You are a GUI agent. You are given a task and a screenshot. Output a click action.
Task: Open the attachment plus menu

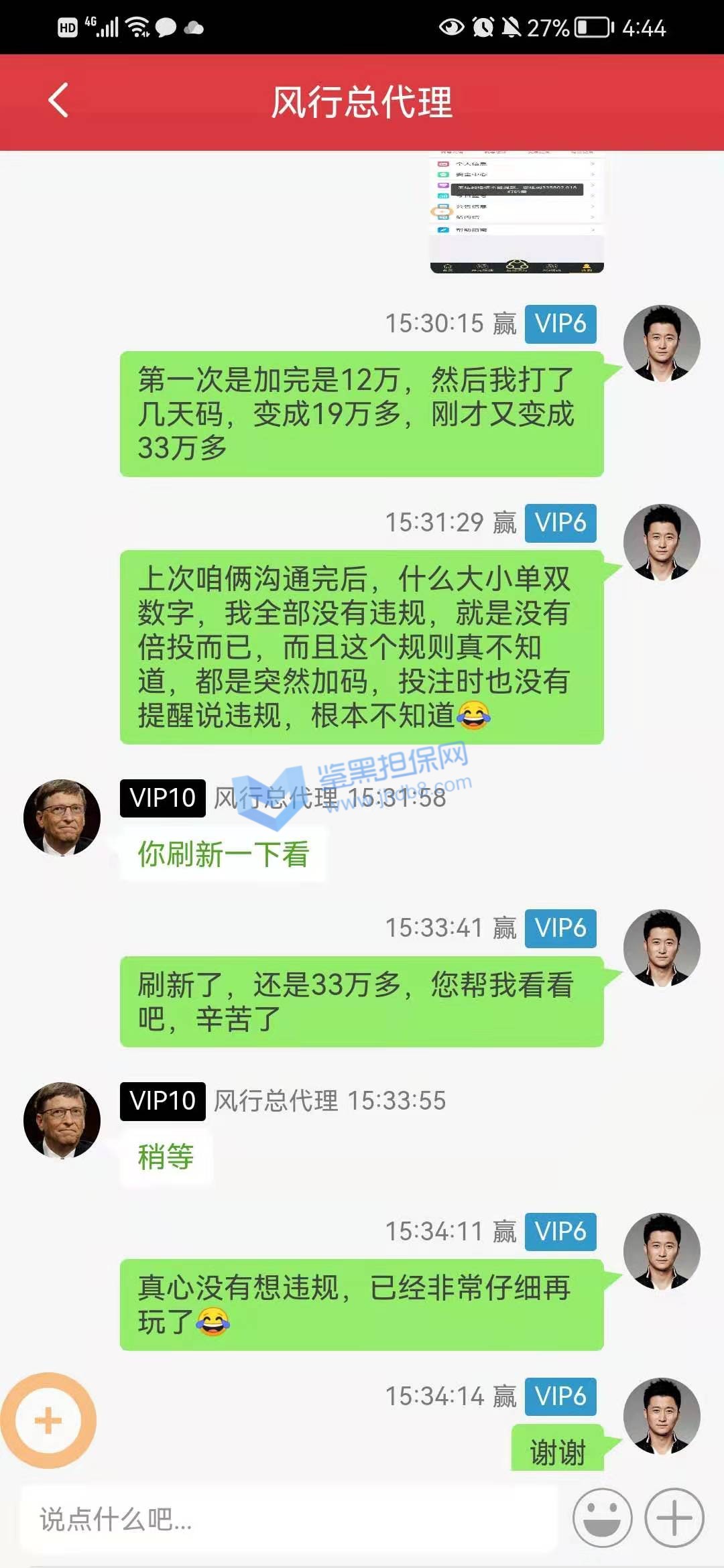point(674,1518)
